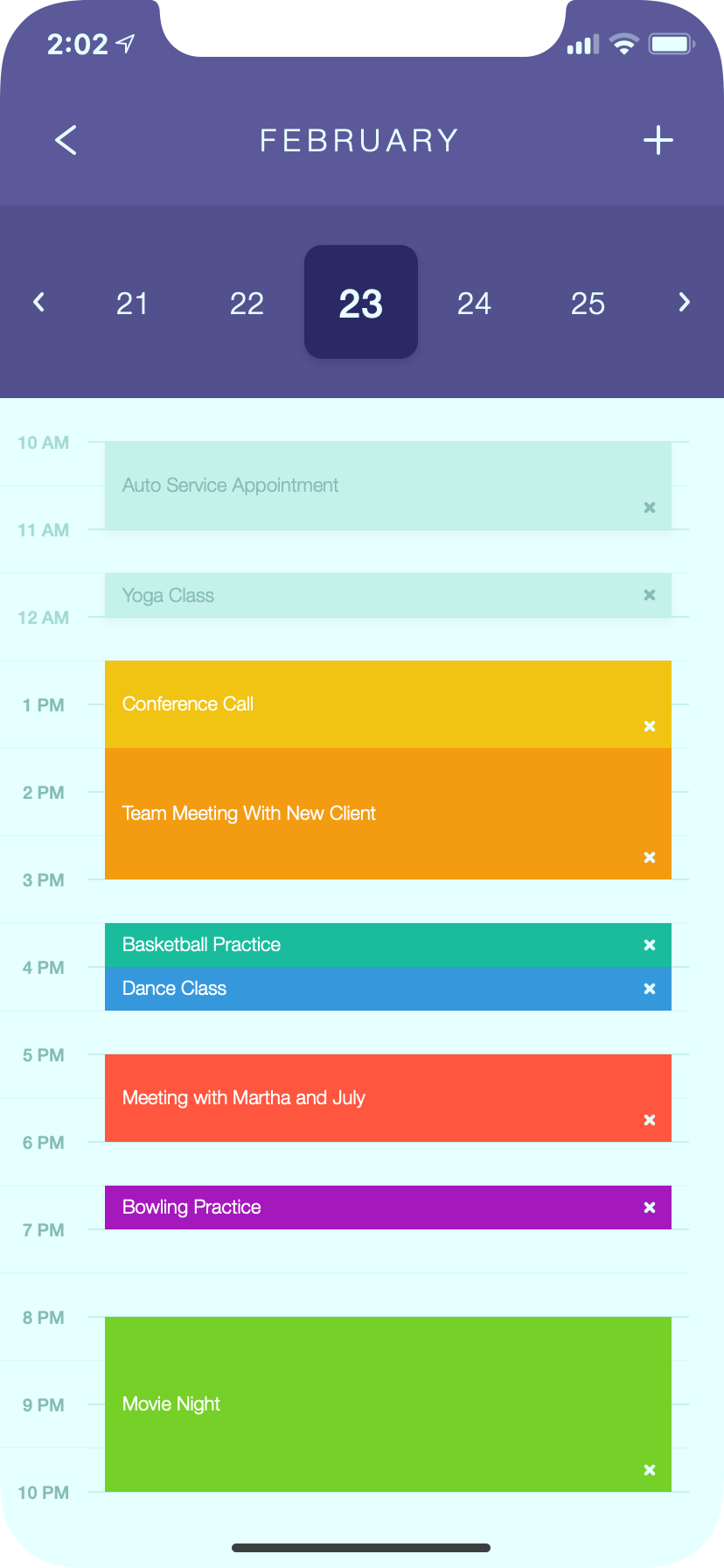Remove the Yoga Class event
Viewport: 724px width, 1568px height.
[650, 595]
